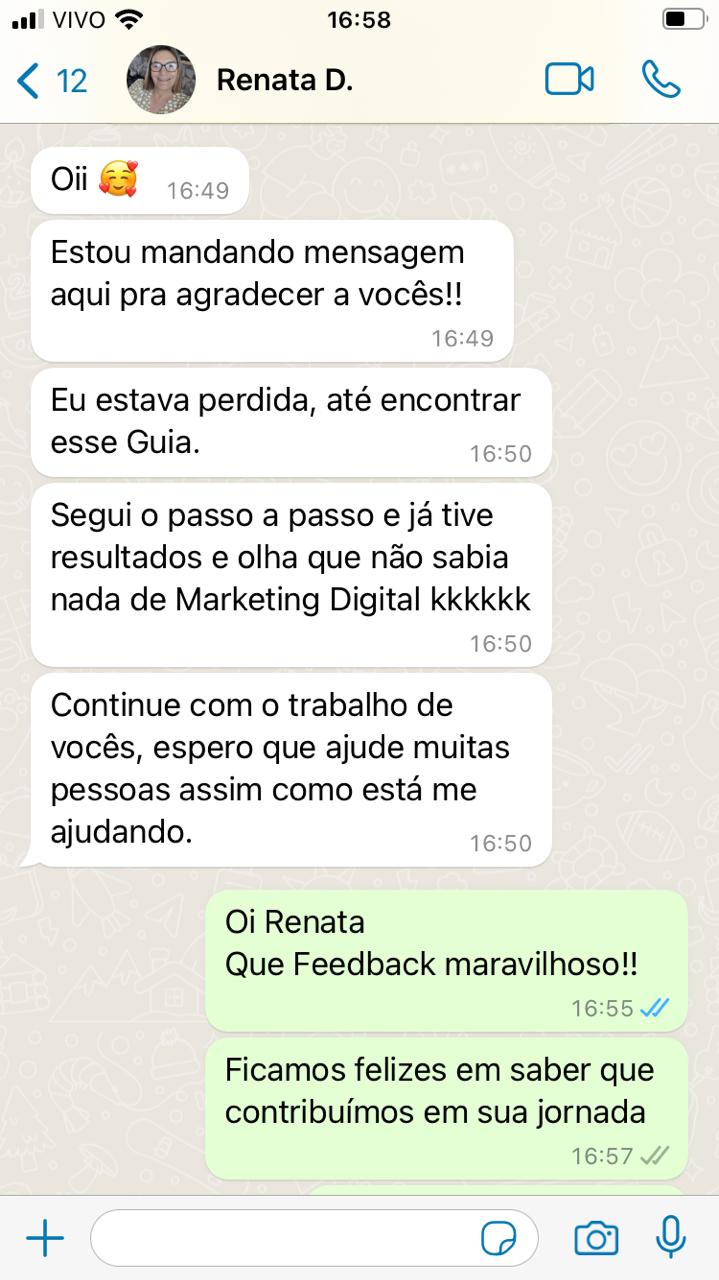Focus the message text field
Screen dimensions: 719x1280
coord(280,1239)
